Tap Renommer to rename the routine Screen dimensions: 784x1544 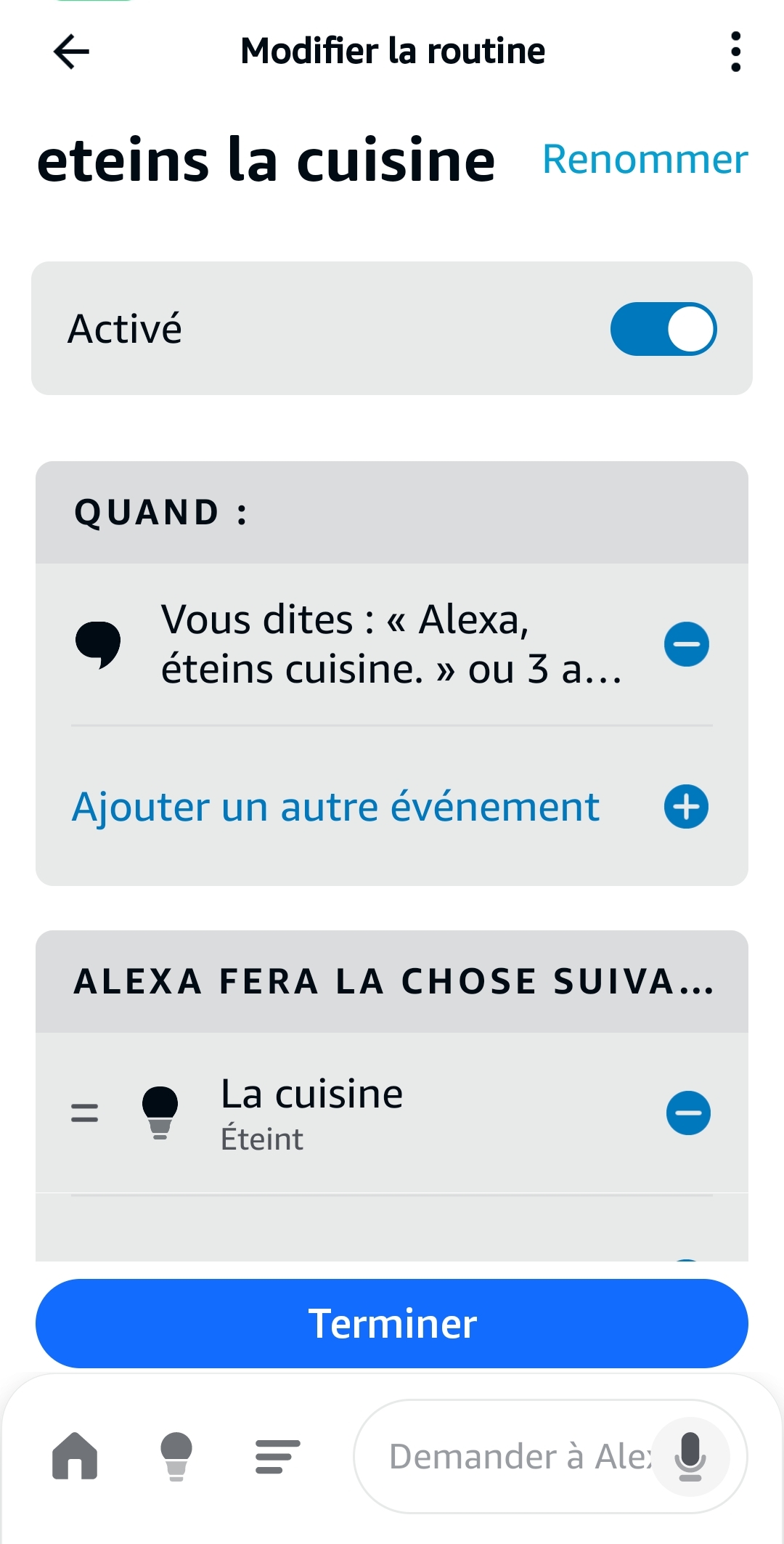point(645,159)
